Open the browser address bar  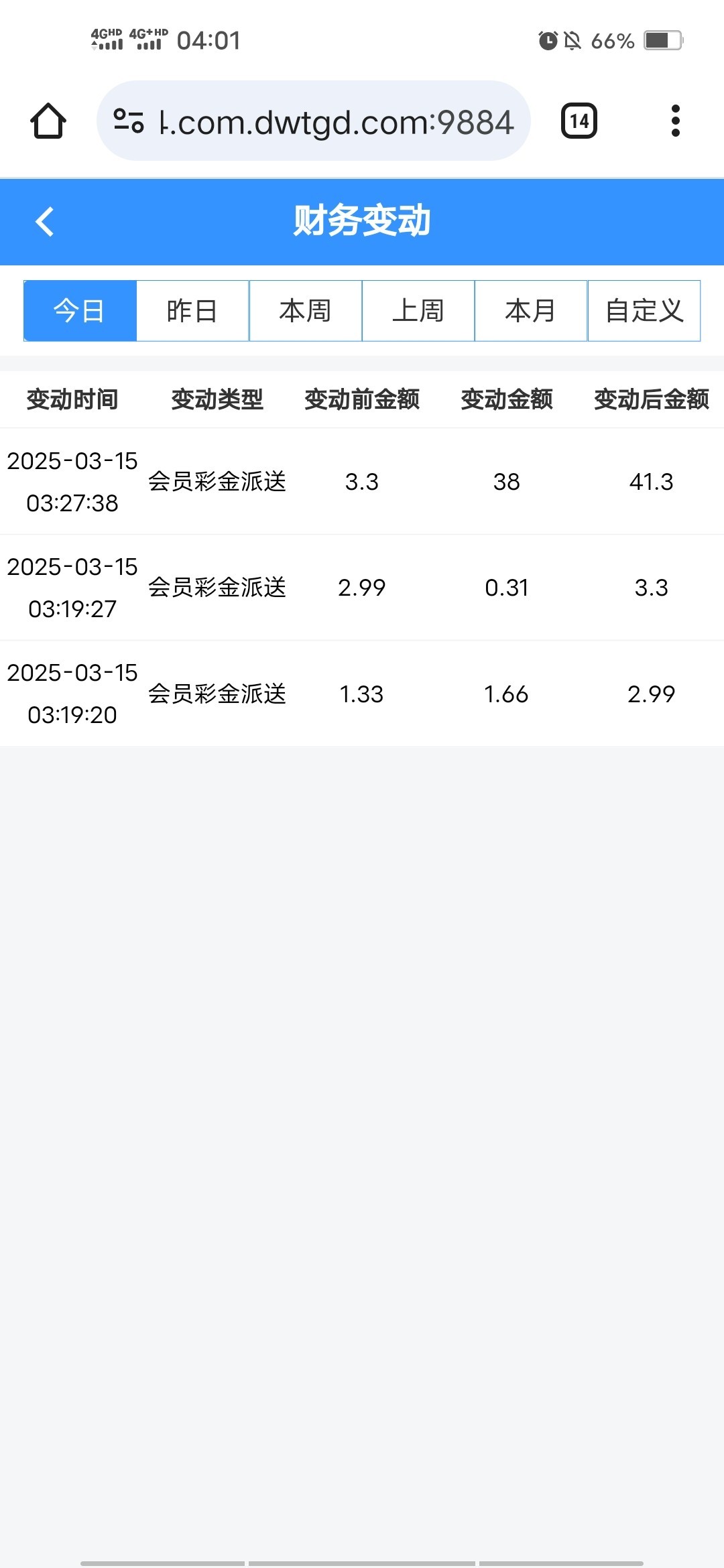335,121
